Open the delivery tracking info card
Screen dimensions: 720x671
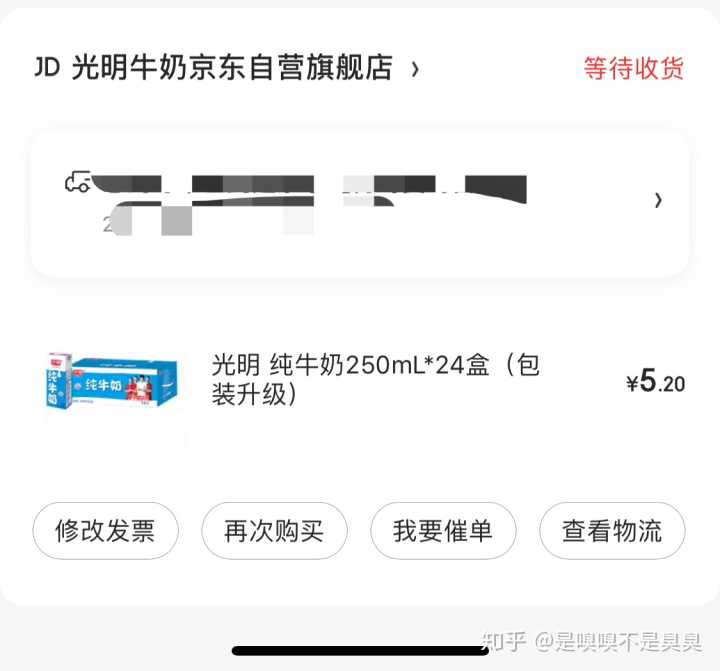click(360, 201)
